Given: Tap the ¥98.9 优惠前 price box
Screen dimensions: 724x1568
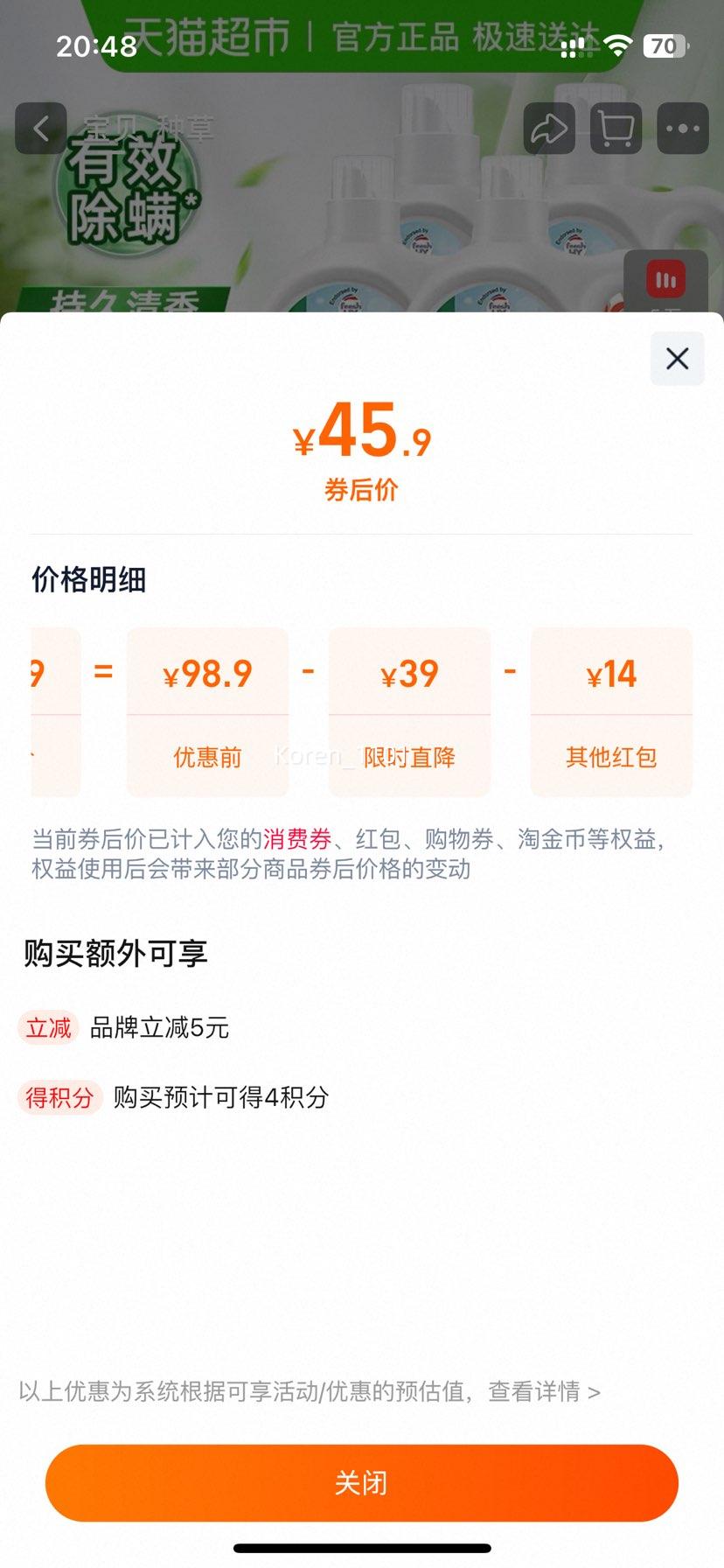Looking at the screenshot, I should 207,711.
